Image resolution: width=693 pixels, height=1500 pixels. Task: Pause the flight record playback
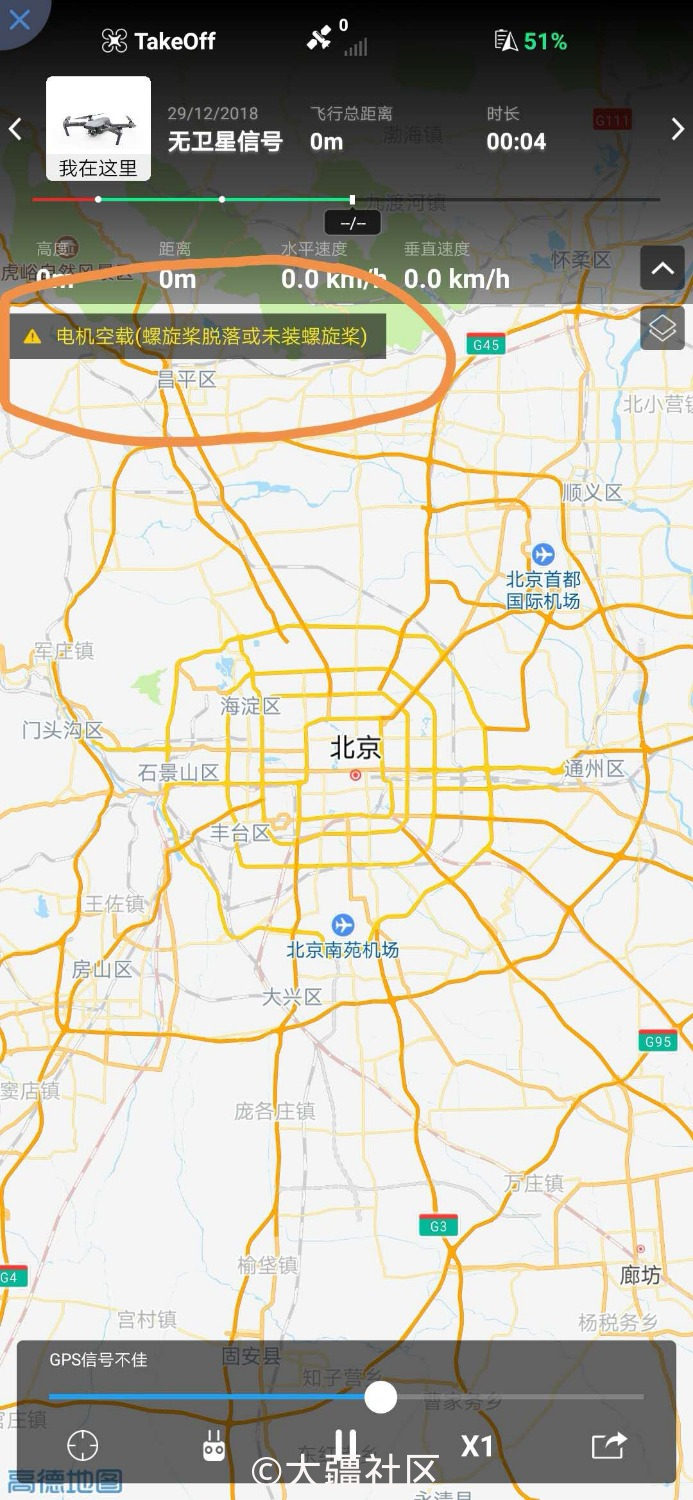click(x=345, y=1445)
